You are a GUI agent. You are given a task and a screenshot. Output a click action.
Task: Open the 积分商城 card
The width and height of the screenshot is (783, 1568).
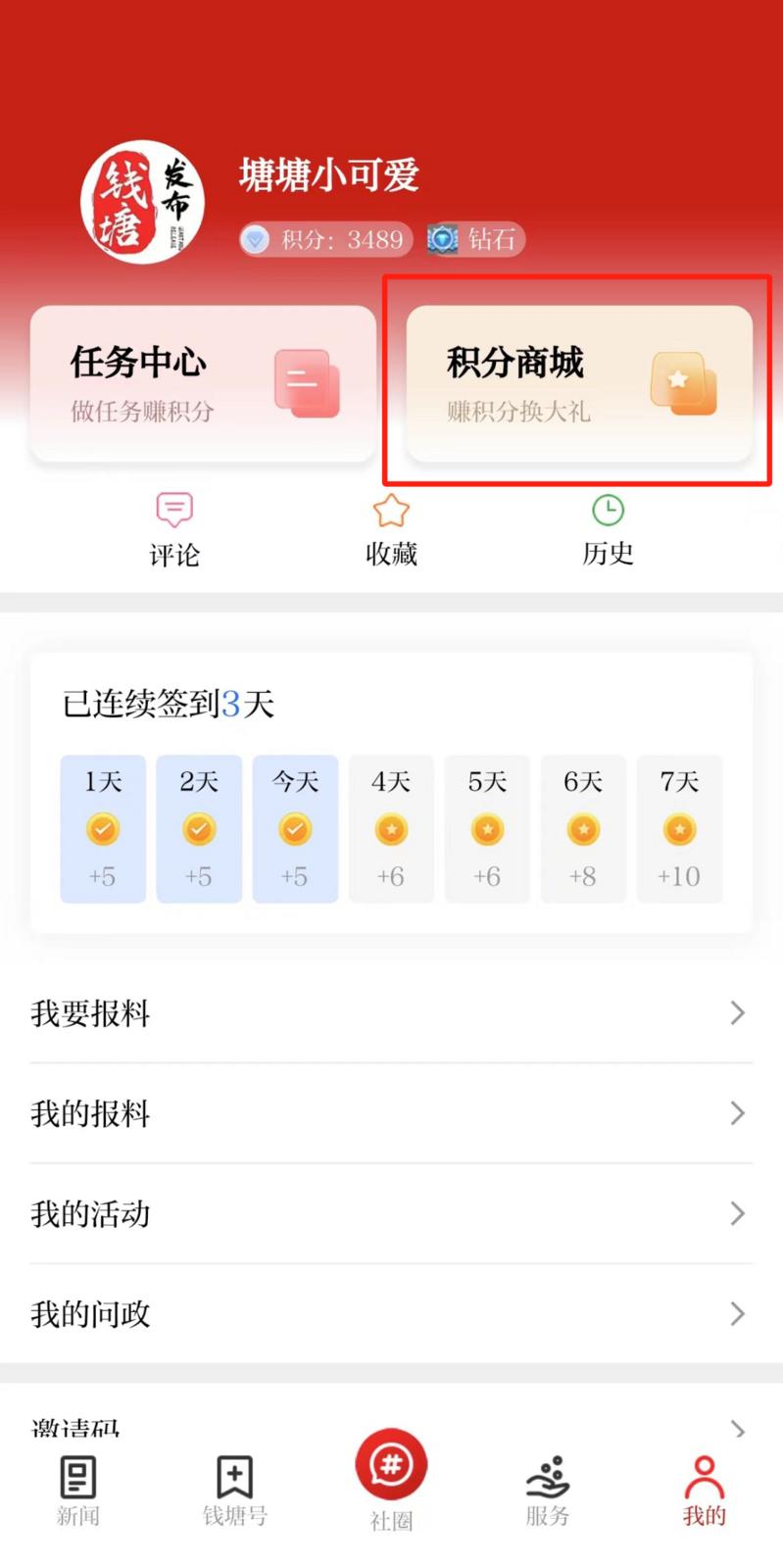579,383
